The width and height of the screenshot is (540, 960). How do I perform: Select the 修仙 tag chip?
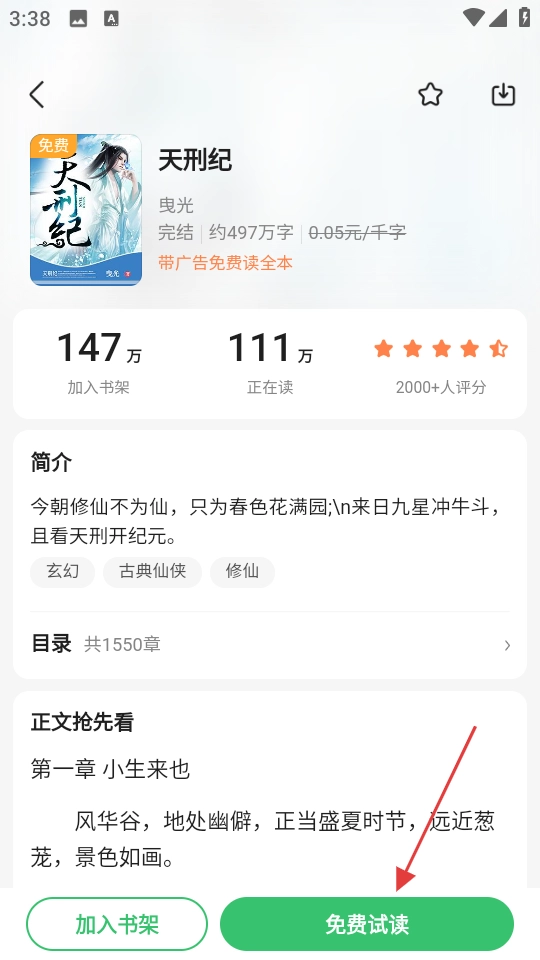coord(242,571)
